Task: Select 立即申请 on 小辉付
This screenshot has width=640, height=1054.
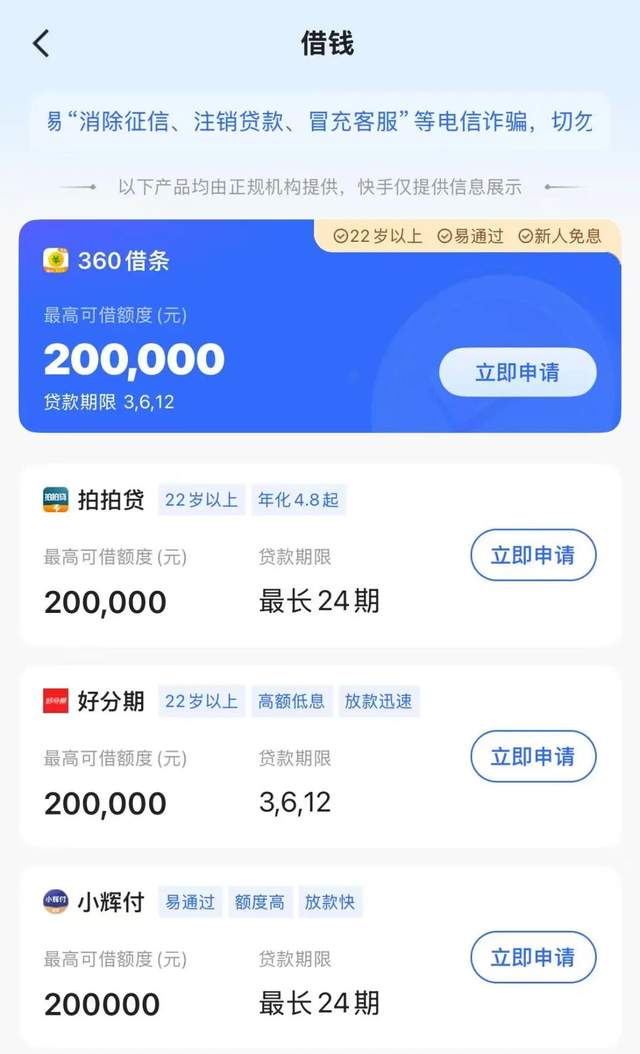Action: [532, 957]
